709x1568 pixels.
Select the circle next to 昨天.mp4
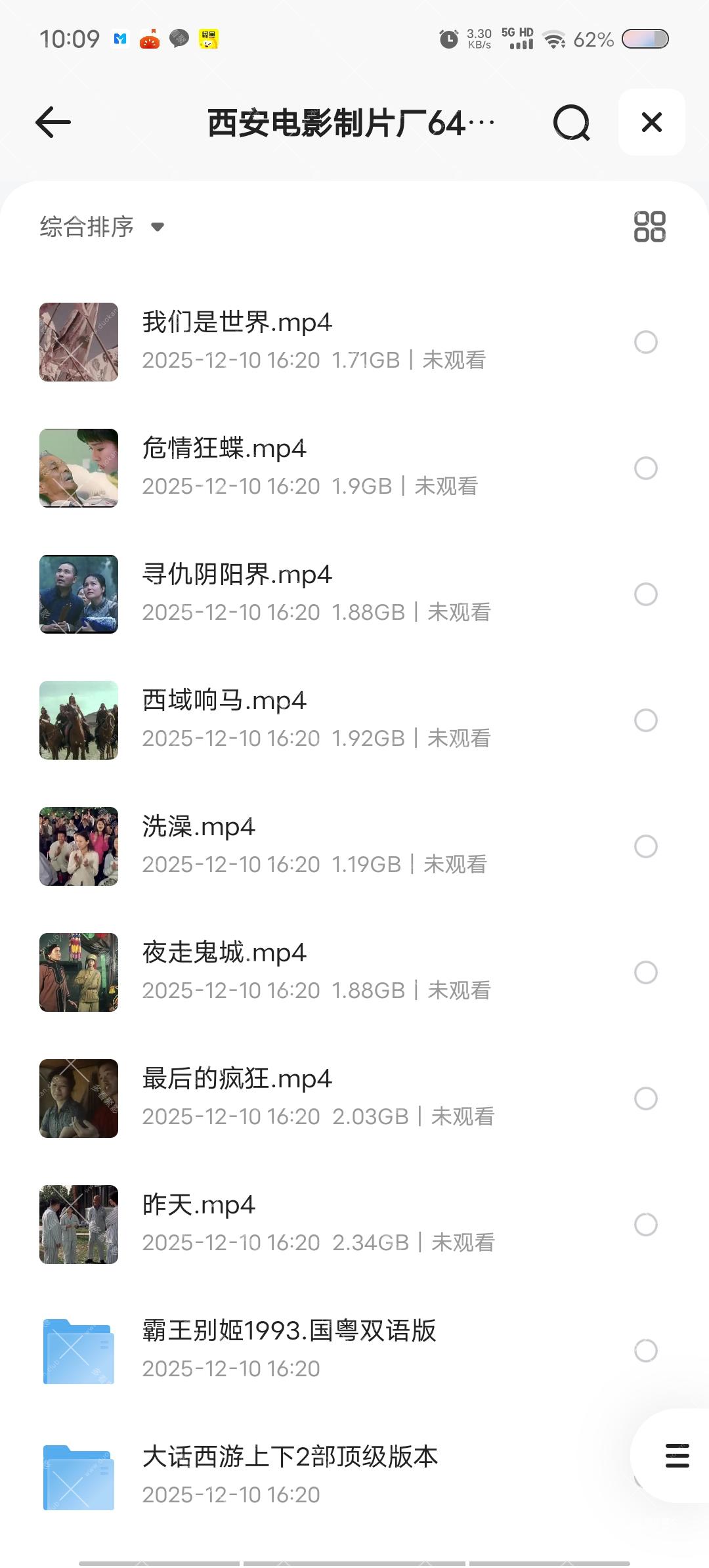click(x=645, y=1225)
